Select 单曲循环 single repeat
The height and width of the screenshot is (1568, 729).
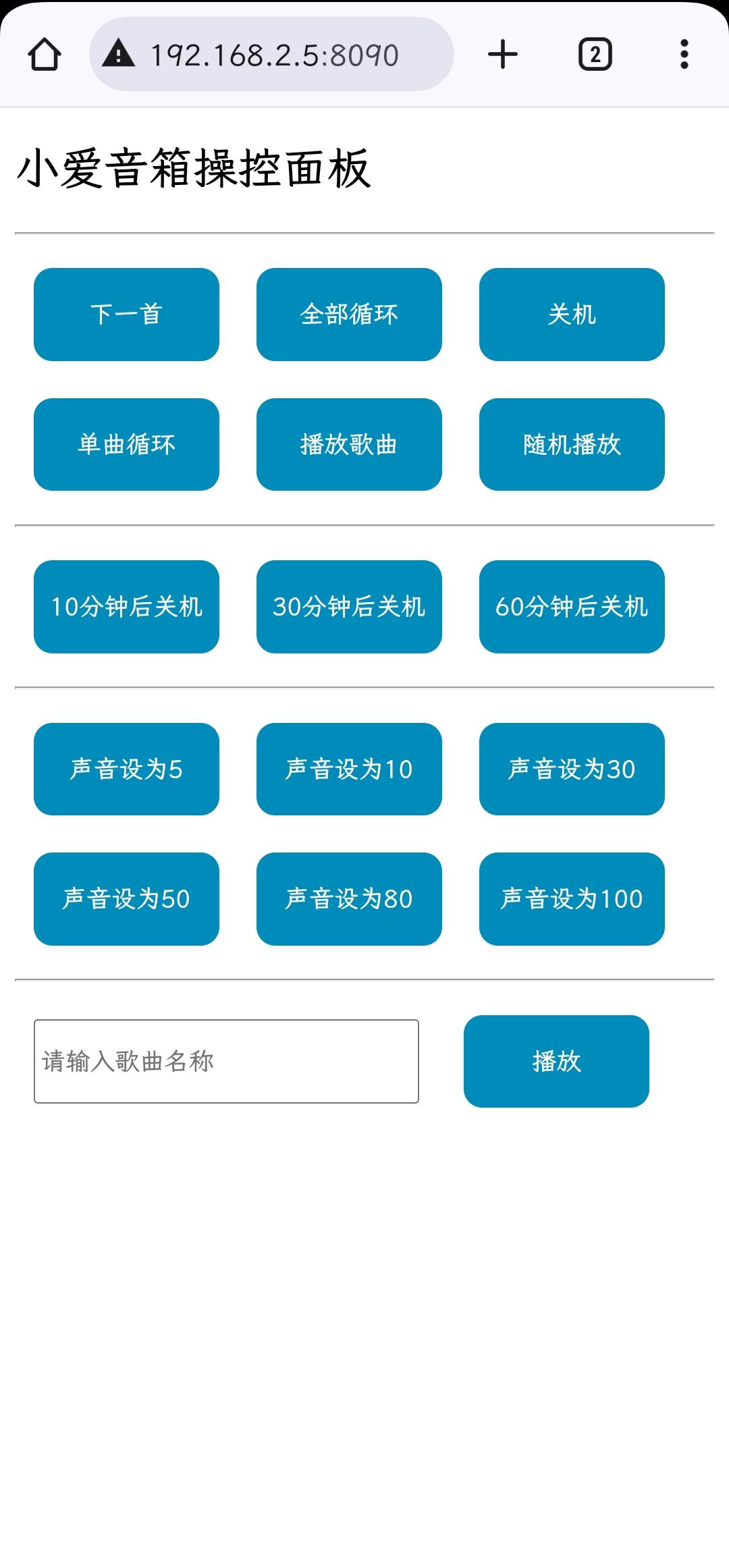pos(126,444)
